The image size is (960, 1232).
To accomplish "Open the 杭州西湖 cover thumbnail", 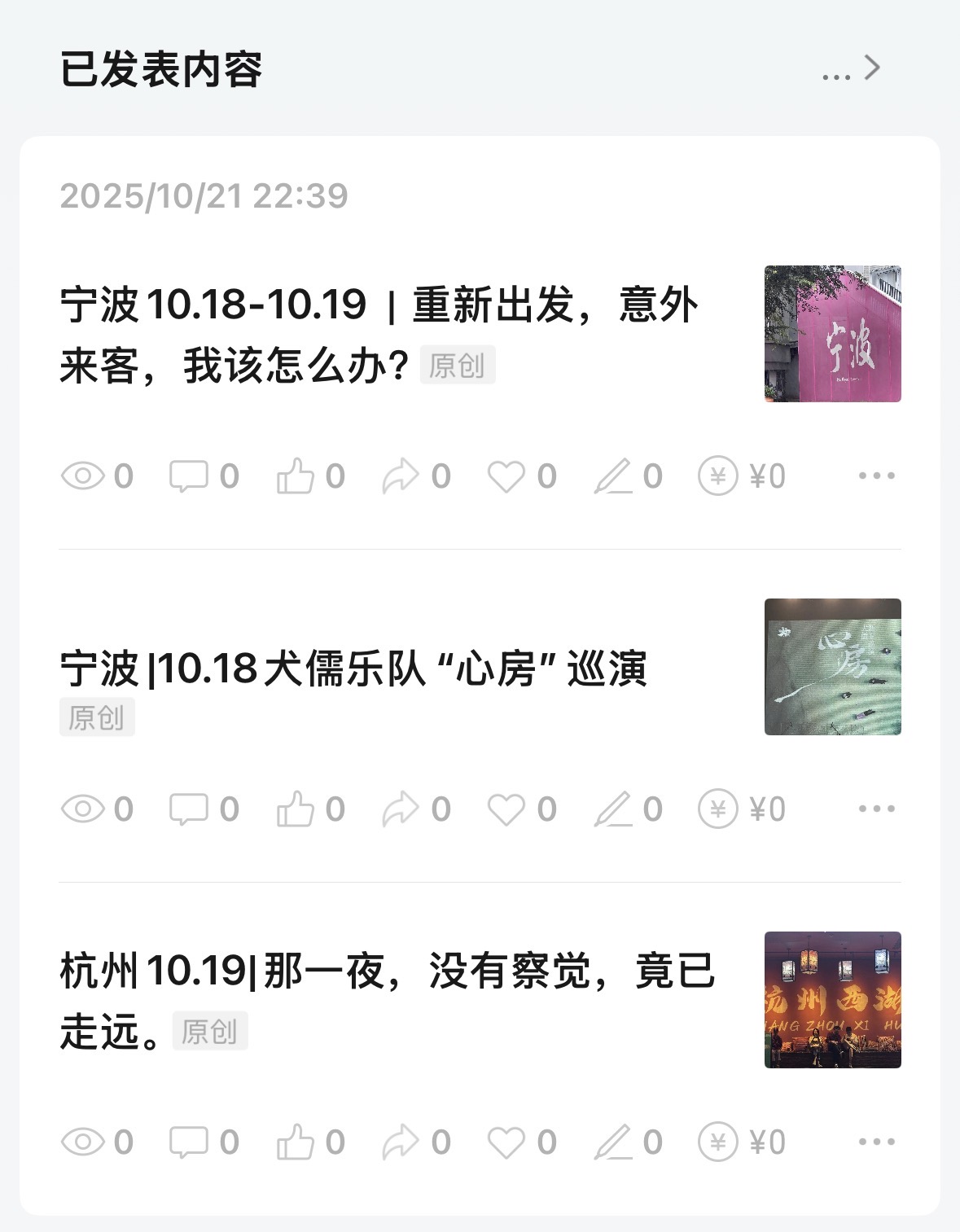I will pyautogui.click(x=832, y=1000).
